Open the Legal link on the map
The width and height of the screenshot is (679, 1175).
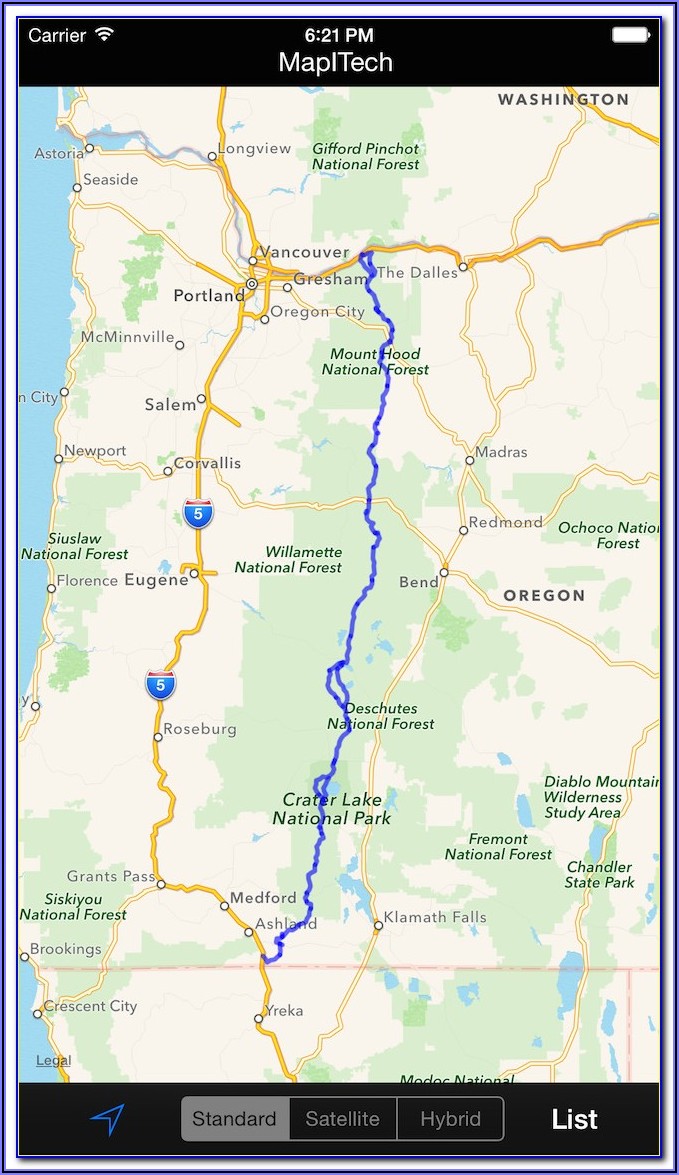coord(53,1060)
